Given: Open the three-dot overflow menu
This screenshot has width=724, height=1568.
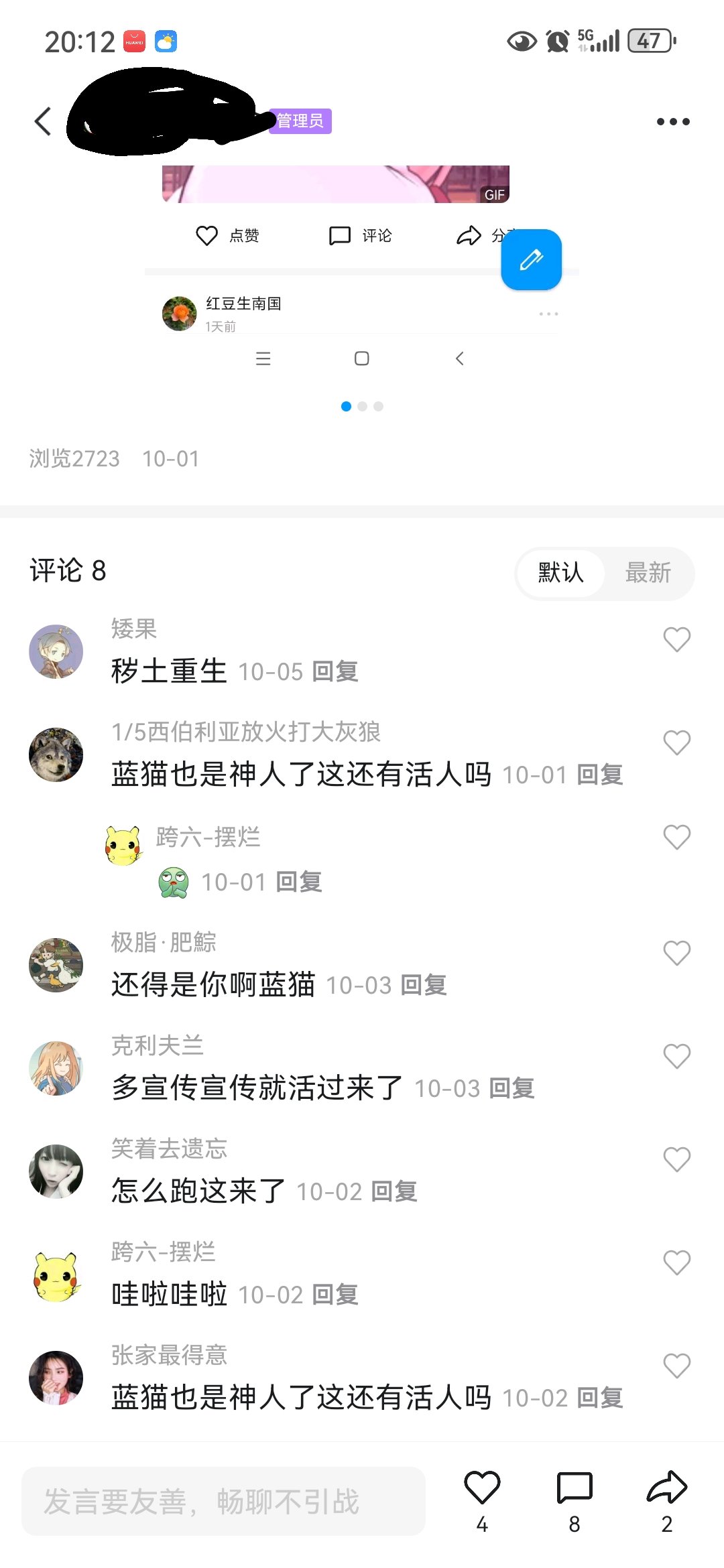Looking at the screenshot, I should click(673, 121).
